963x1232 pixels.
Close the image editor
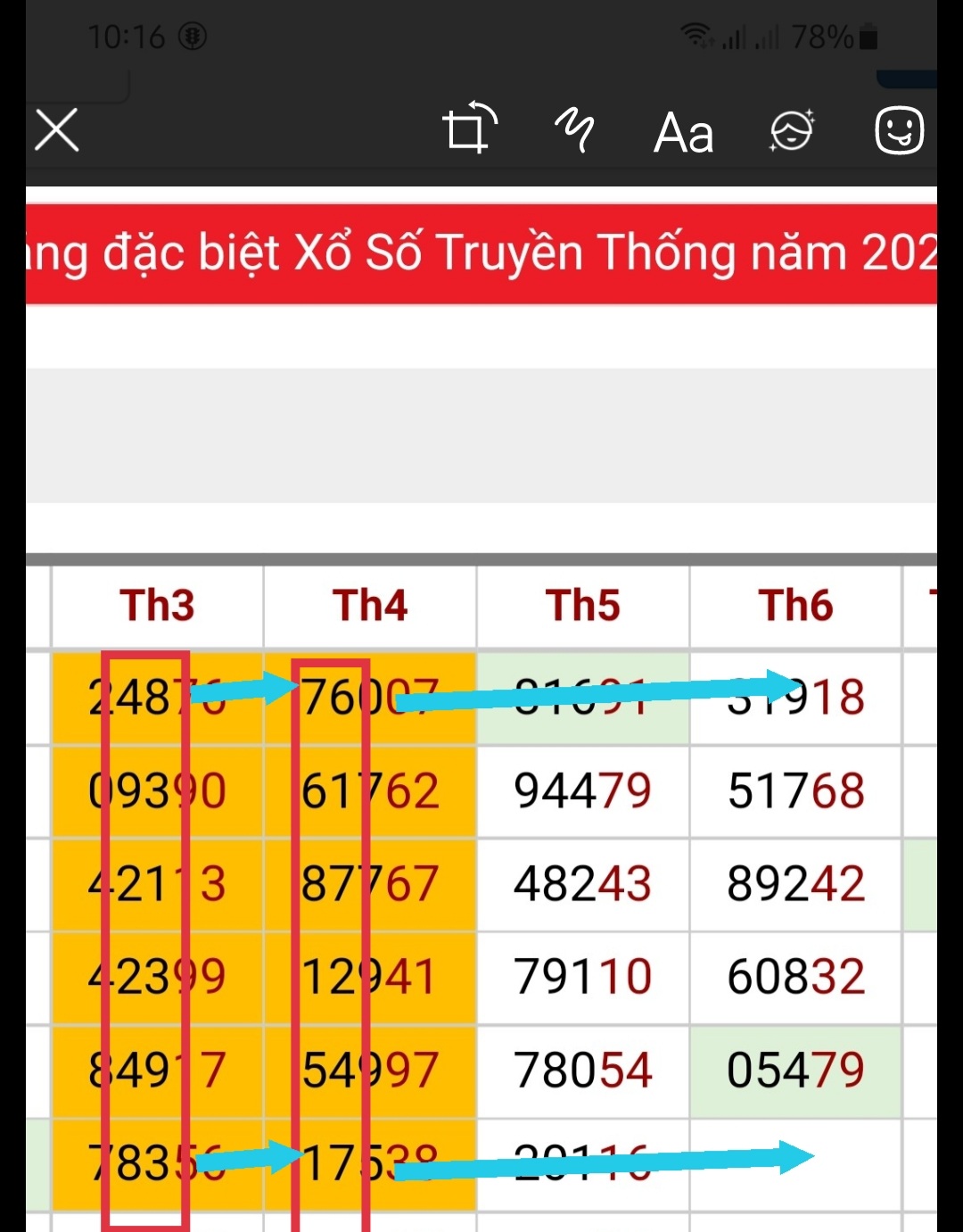point(57,130)
